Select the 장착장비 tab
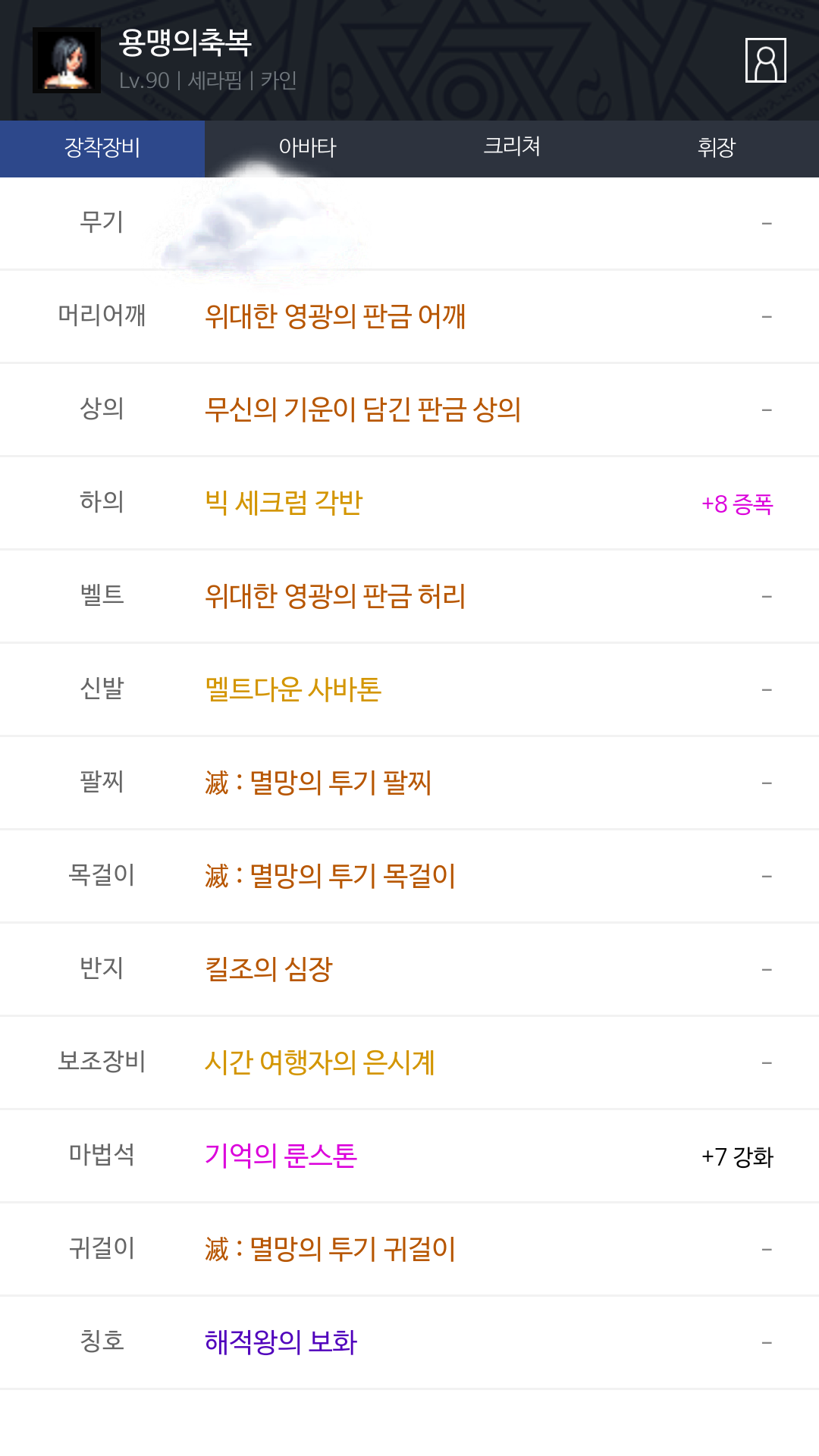 (x=102, y=149)
